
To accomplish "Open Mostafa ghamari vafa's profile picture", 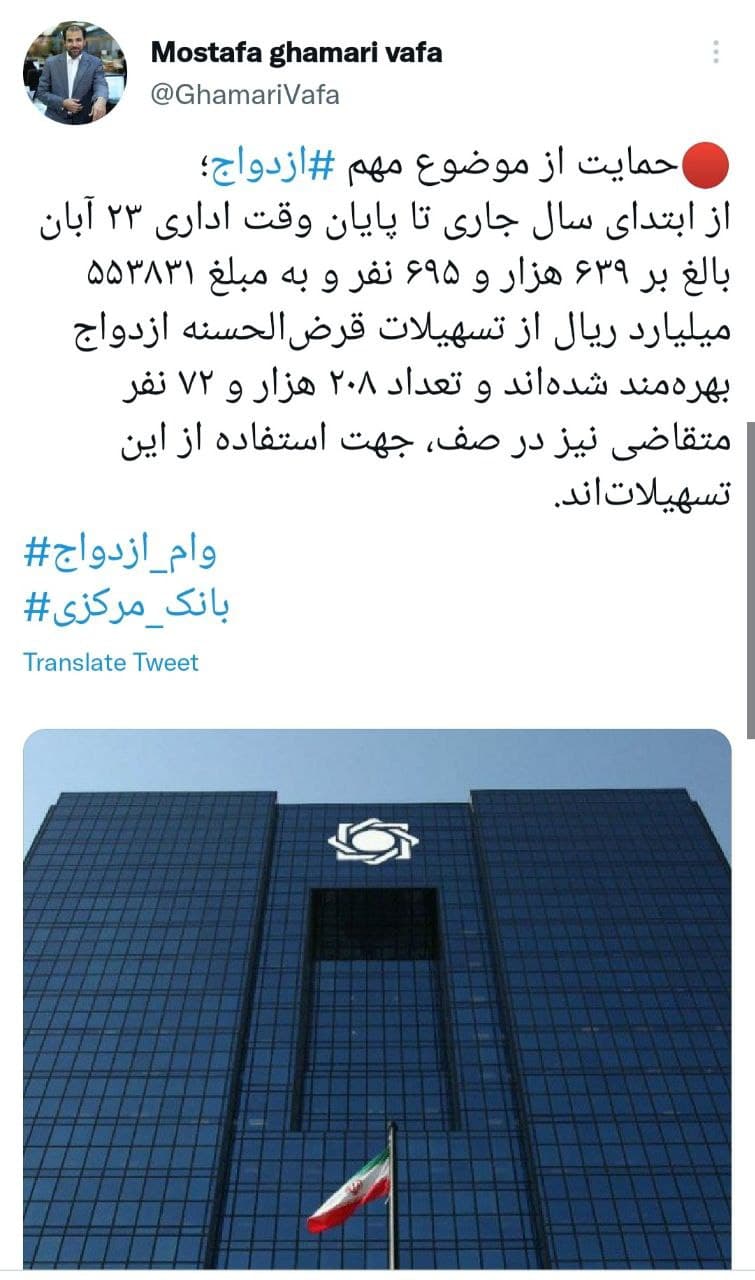I will [x=75, y=73].
